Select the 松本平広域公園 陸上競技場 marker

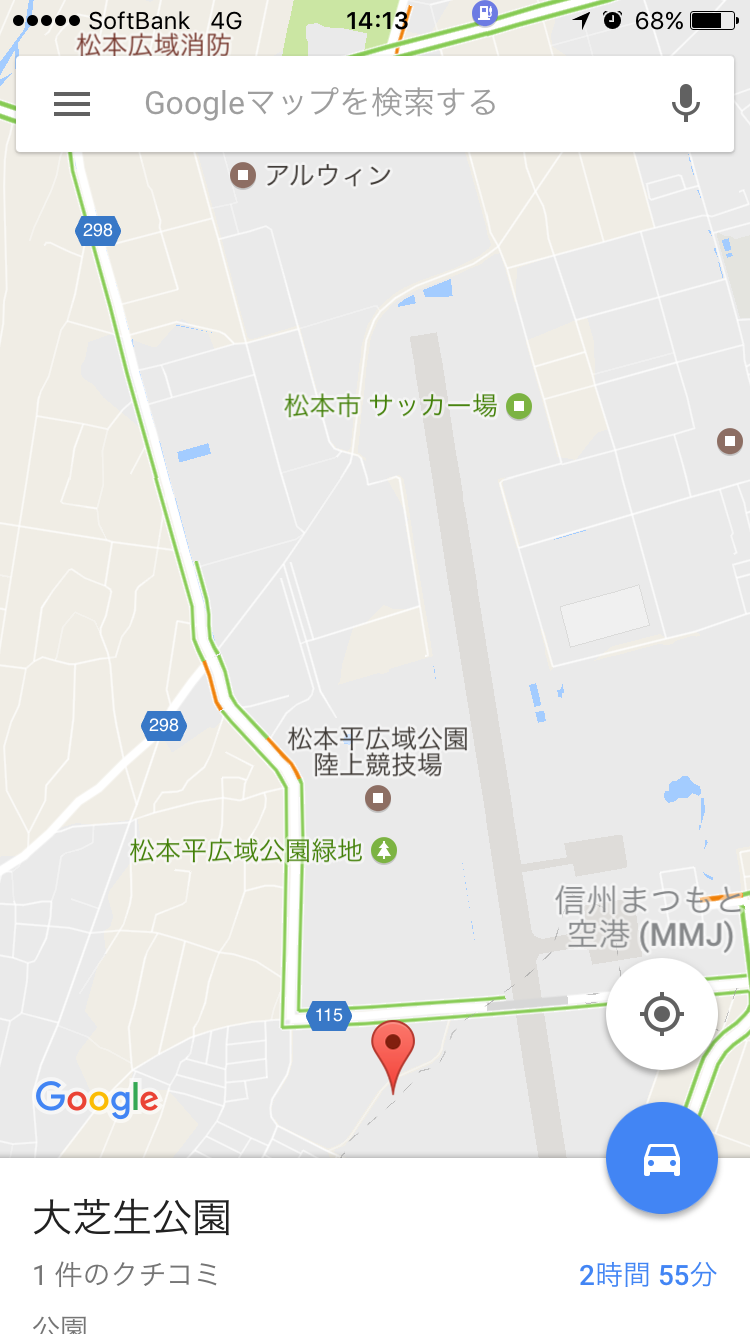378,797
